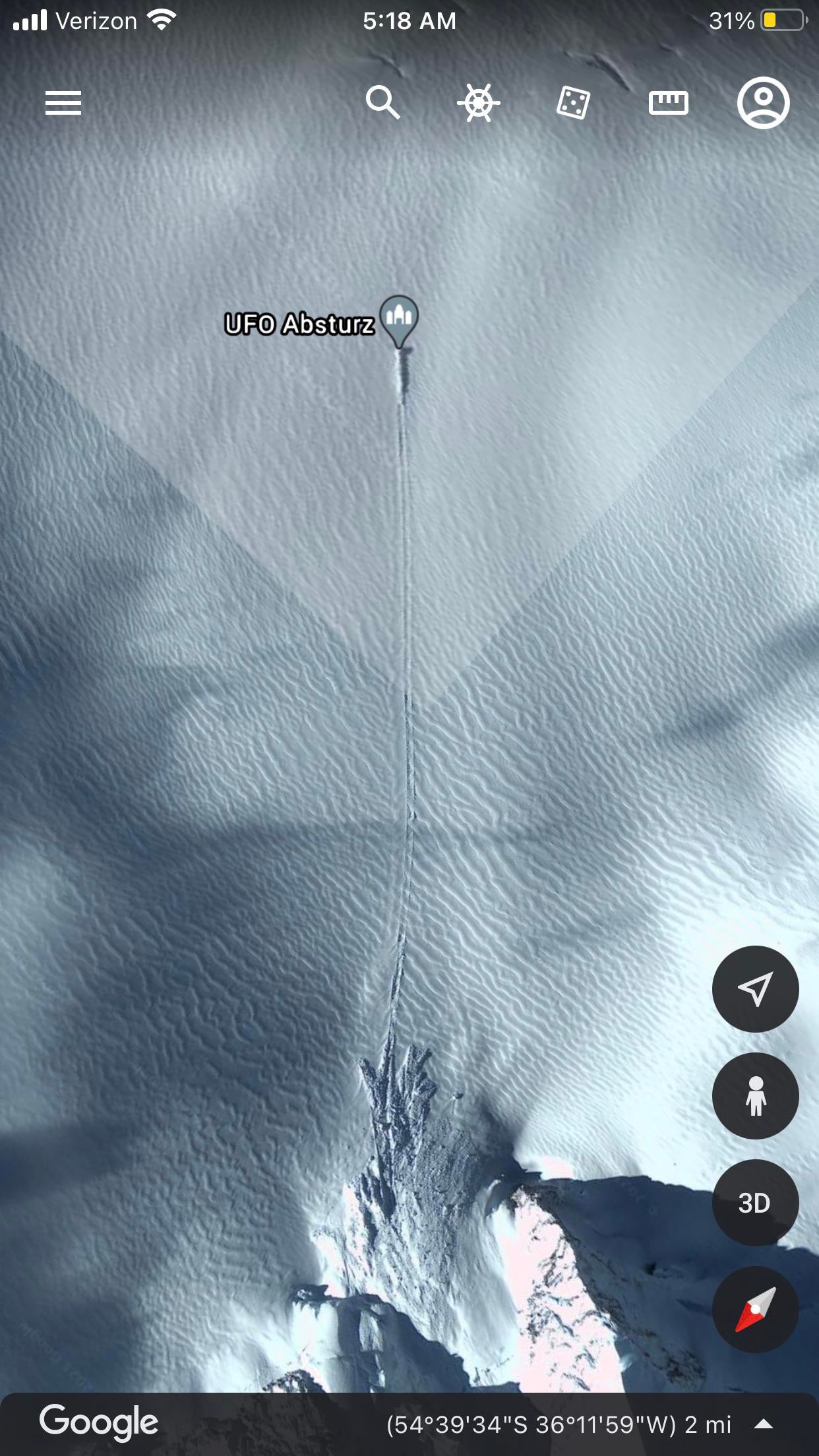This screenshot has width=819, height=1456.
Task: Open the measure ruler tool
Action: (668, 103)
